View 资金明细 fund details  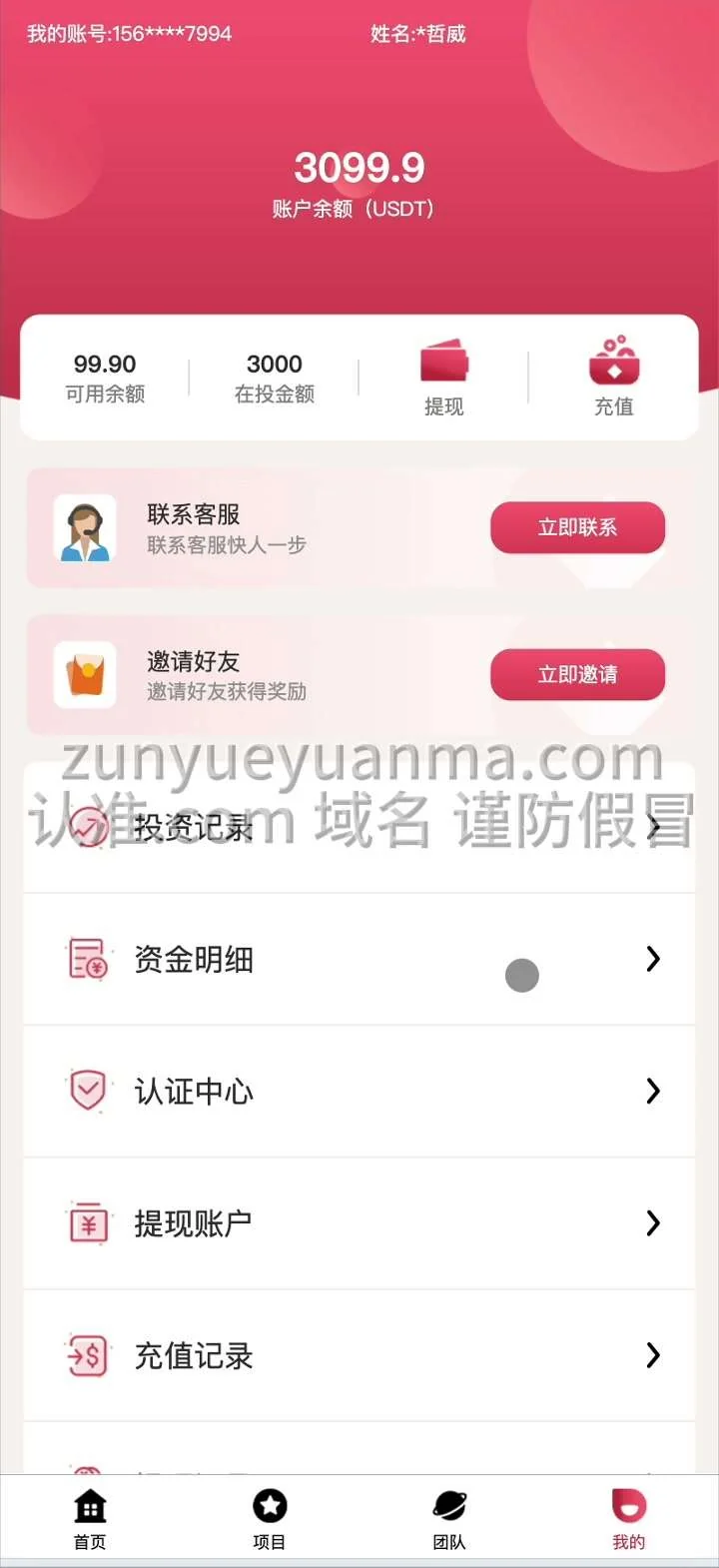point(359,959)
